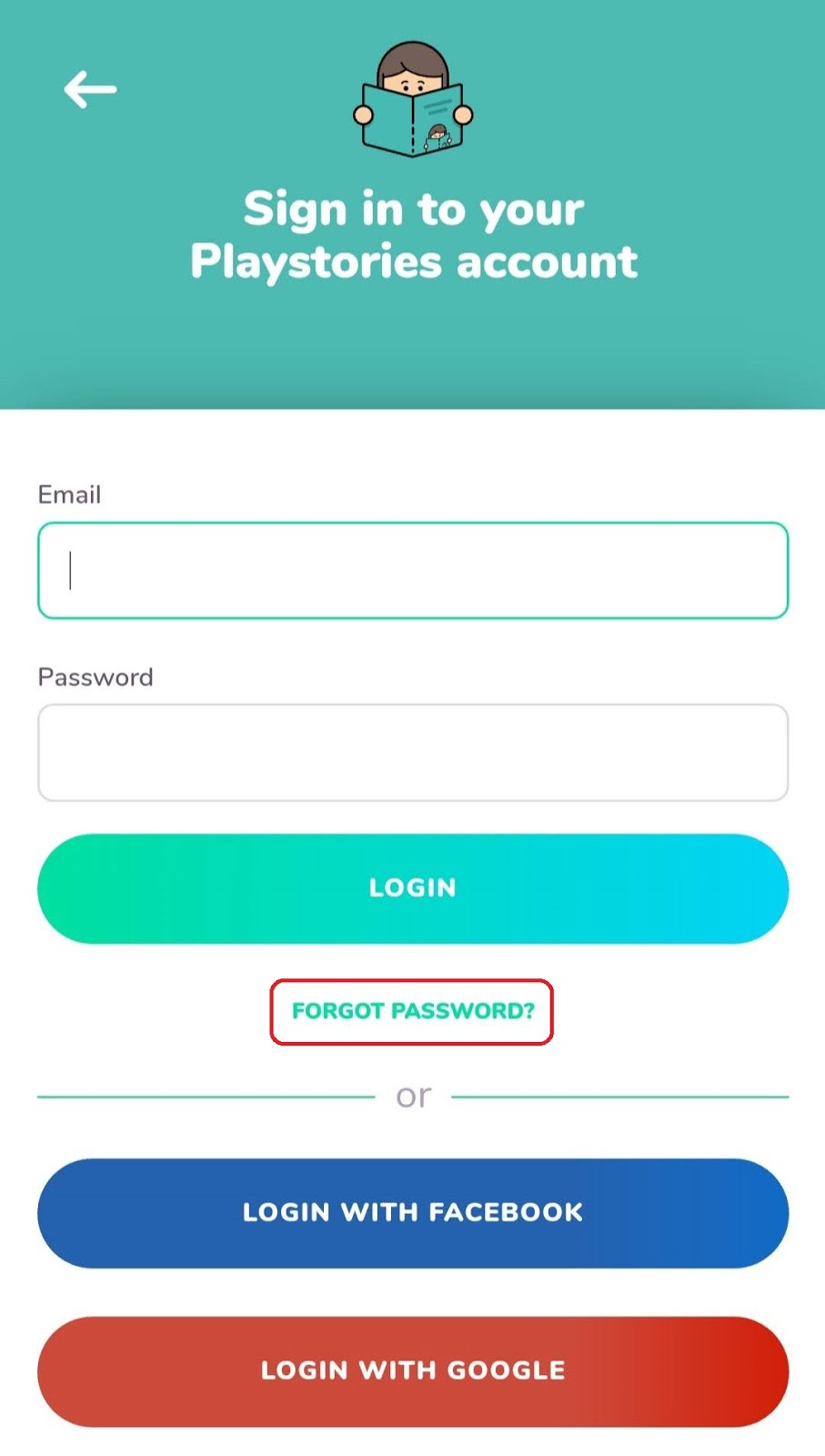Viewport: 825px width, 1456px height.
Task: Sign in with Login with Facebook
Action: click(x=412, y=1212)
